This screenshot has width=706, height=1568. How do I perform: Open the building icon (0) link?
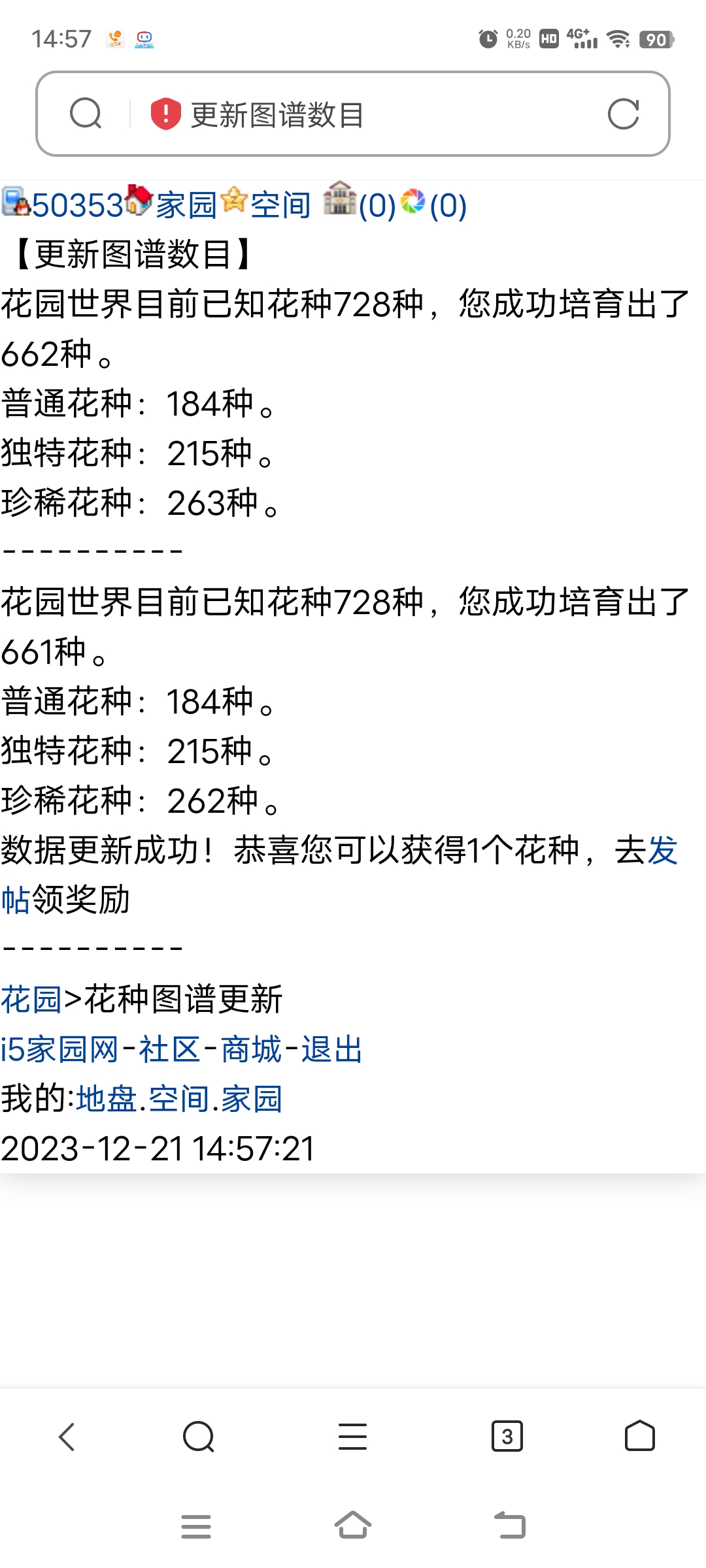click(376, 206)
